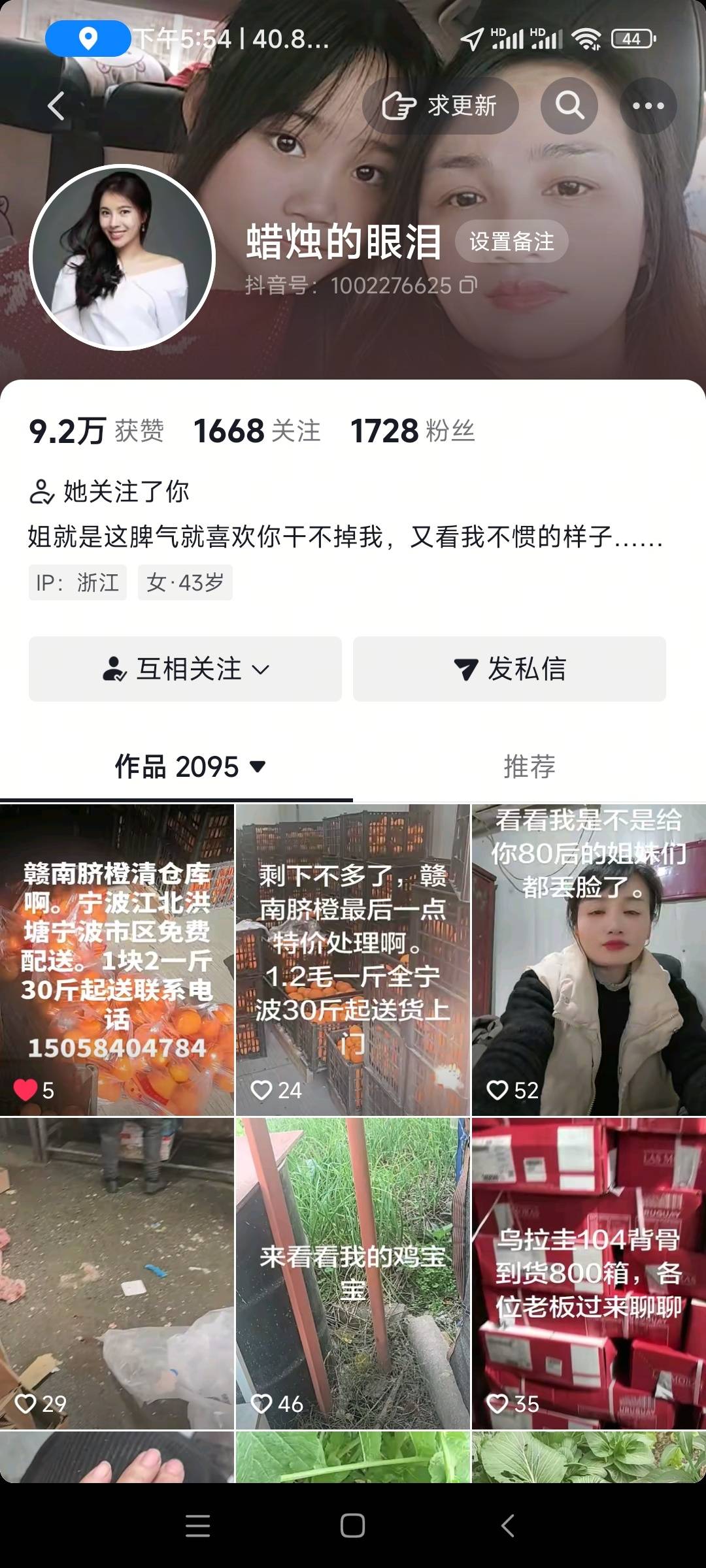Copy the 抖音号 with the copy icon
The width and height of the screenshot is (706, 1568).
[469, 285]
